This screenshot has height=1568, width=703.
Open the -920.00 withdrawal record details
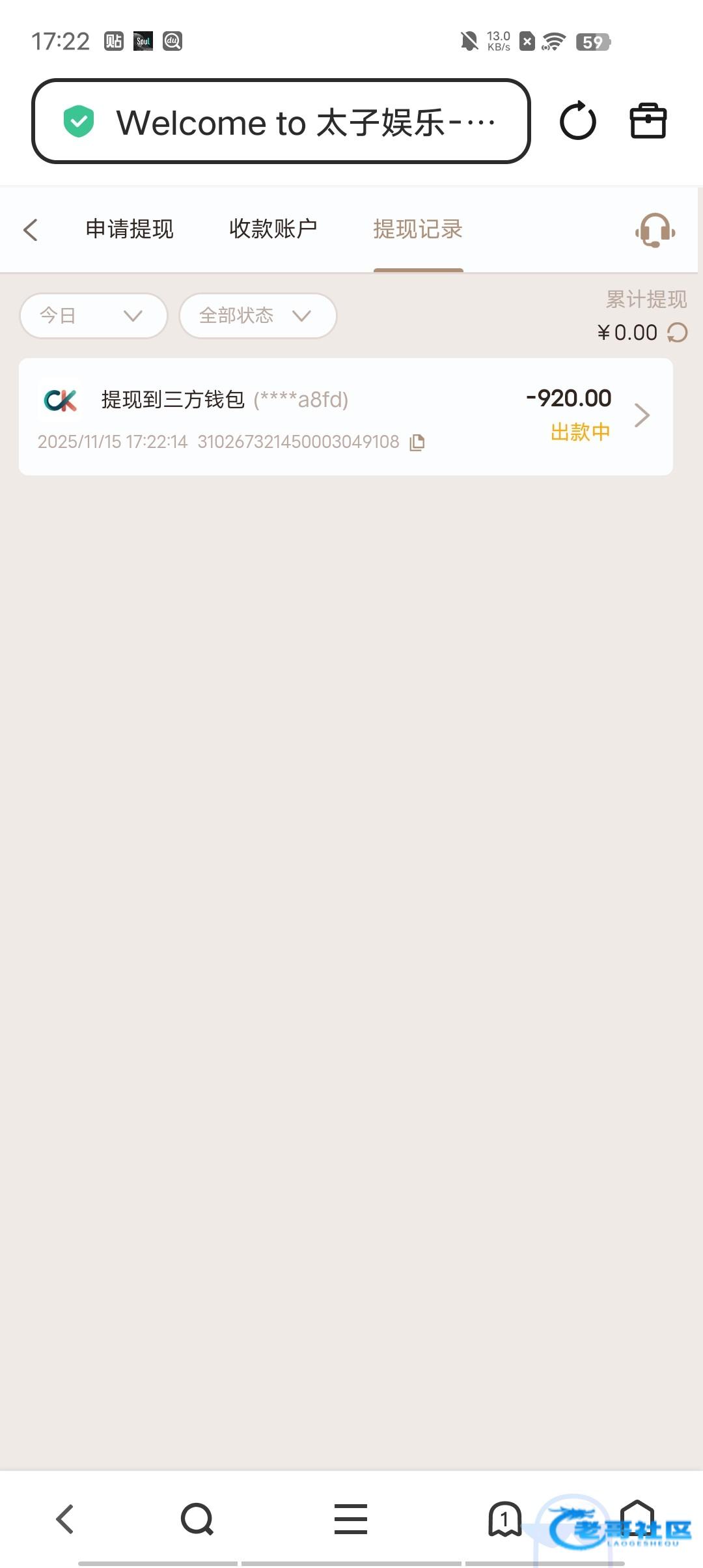point(642,415)
